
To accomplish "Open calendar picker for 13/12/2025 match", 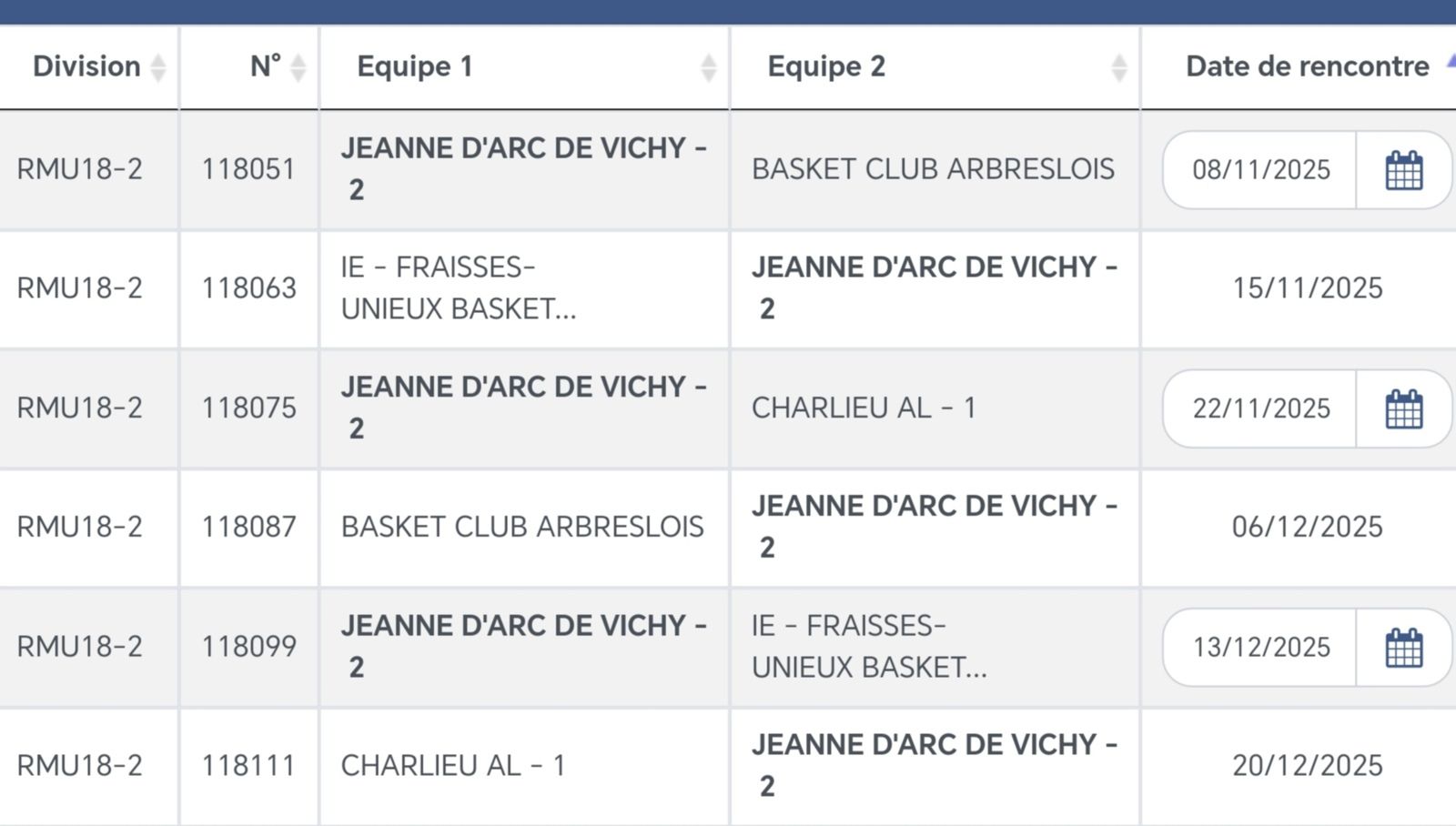I will (1403, 648).
